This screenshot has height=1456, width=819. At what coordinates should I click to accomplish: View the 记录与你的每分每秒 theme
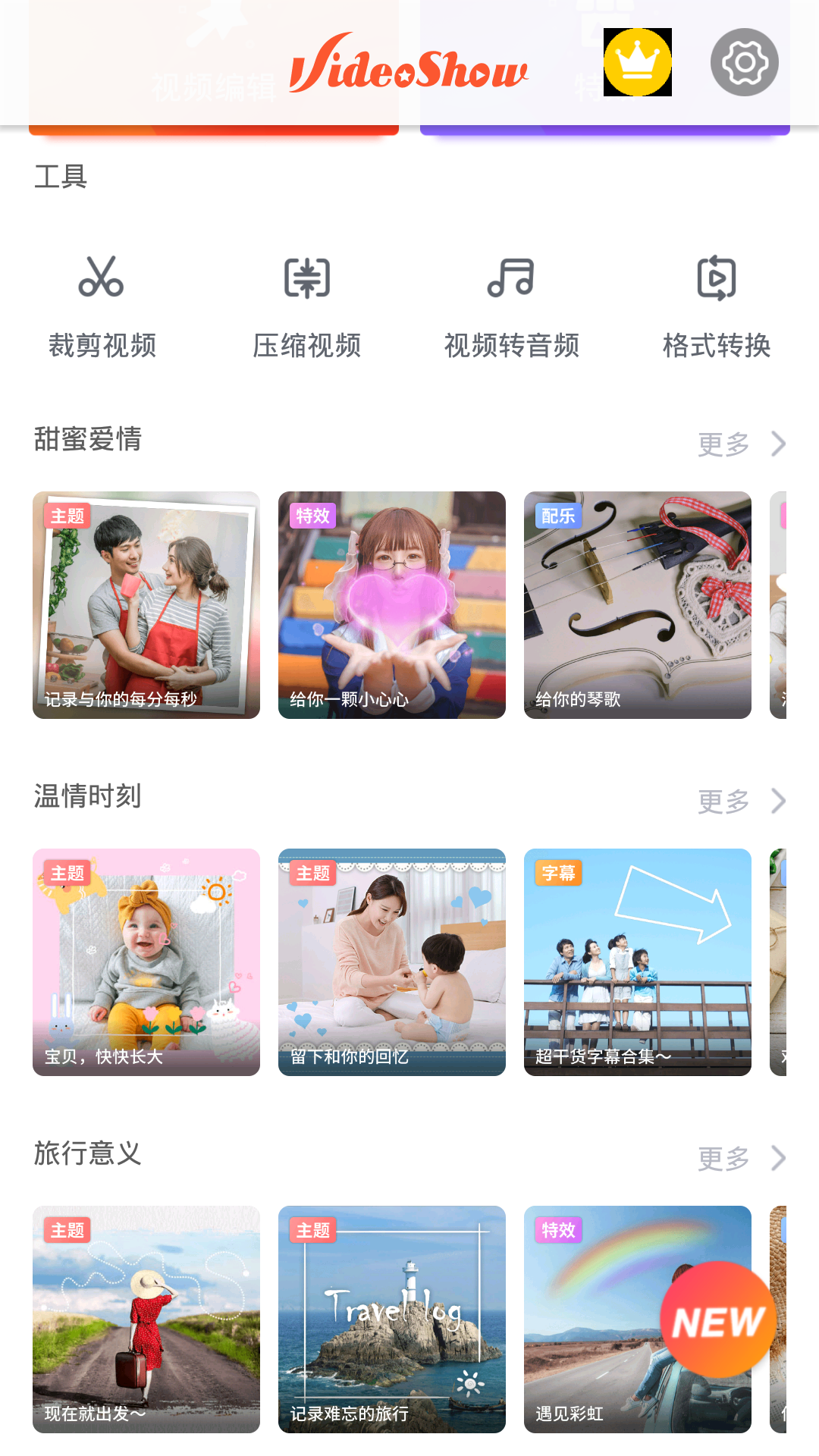pos(146,604)
